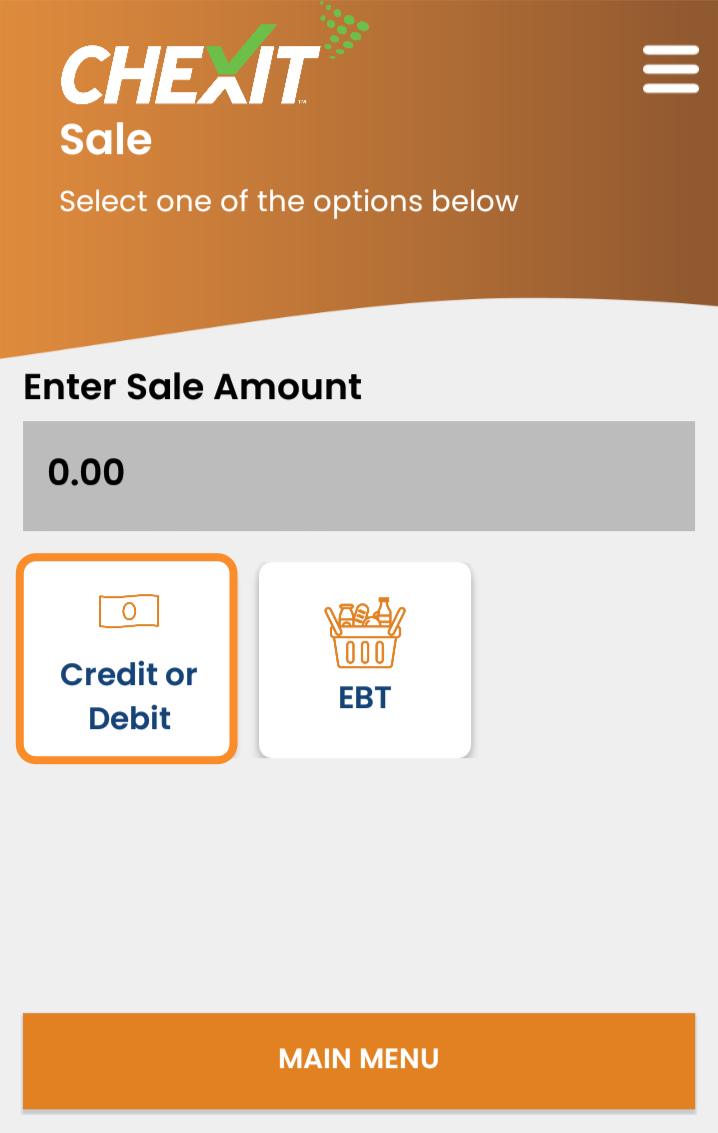Image resolution: width=718 pixels, height=1133 pixels.
Task: Return to the Main Menu
Action: tap(358, 1060)
